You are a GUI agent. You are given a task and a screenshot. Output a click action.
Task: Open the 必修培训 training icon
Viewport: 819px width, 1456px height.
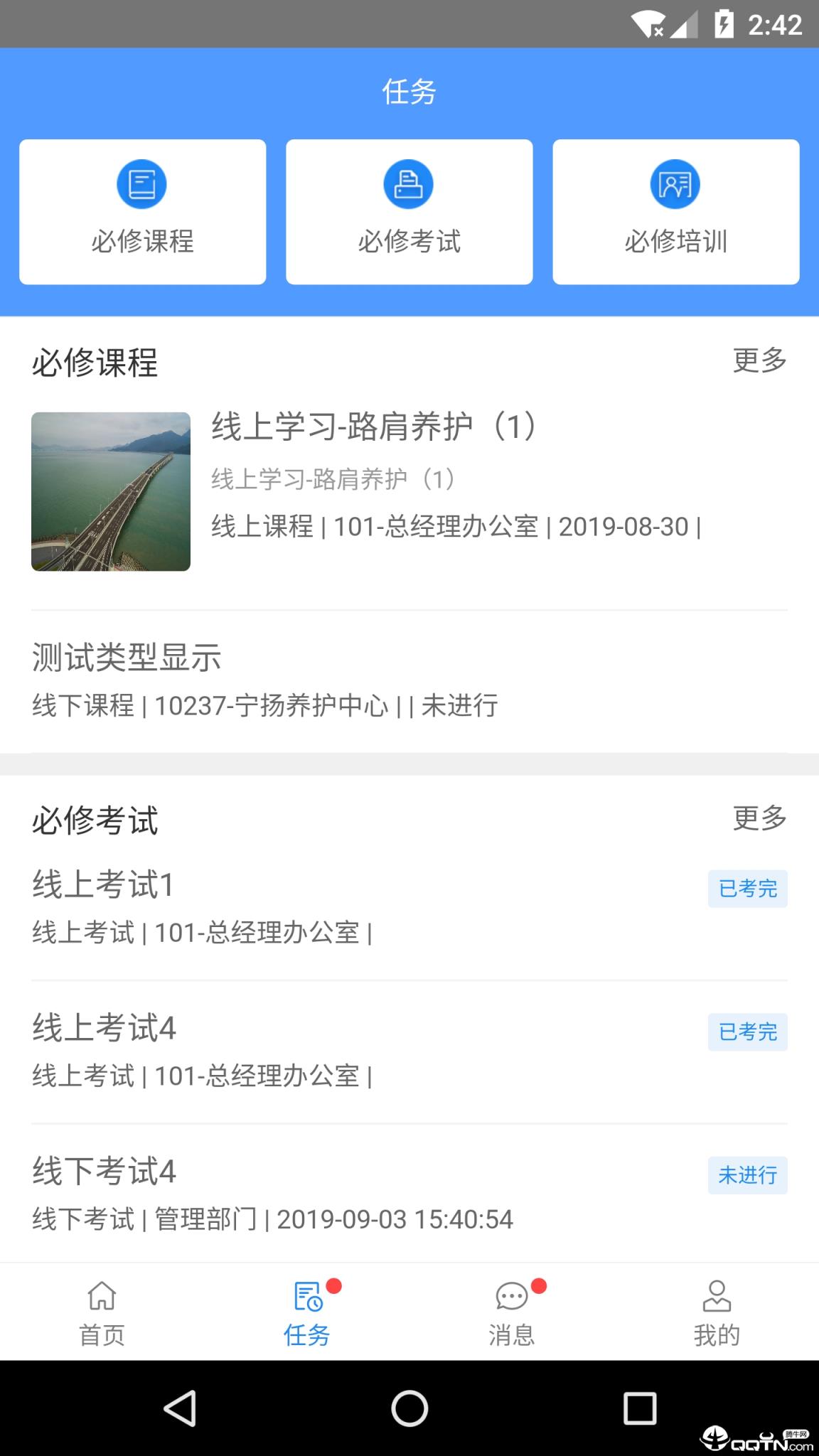[x=675, y=183]
